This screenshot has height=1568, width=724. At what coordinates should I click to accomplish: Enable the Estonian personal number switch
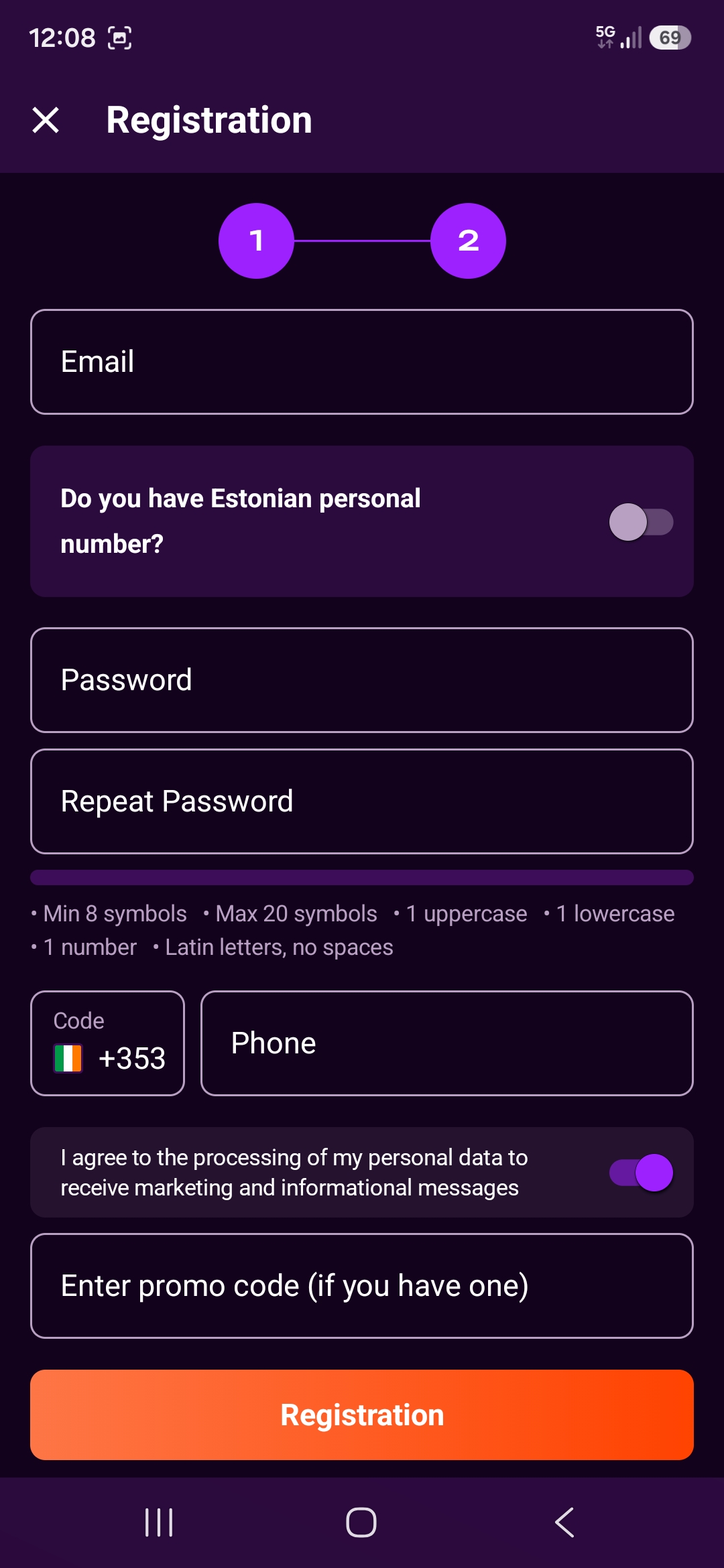[x=641, y=522]
